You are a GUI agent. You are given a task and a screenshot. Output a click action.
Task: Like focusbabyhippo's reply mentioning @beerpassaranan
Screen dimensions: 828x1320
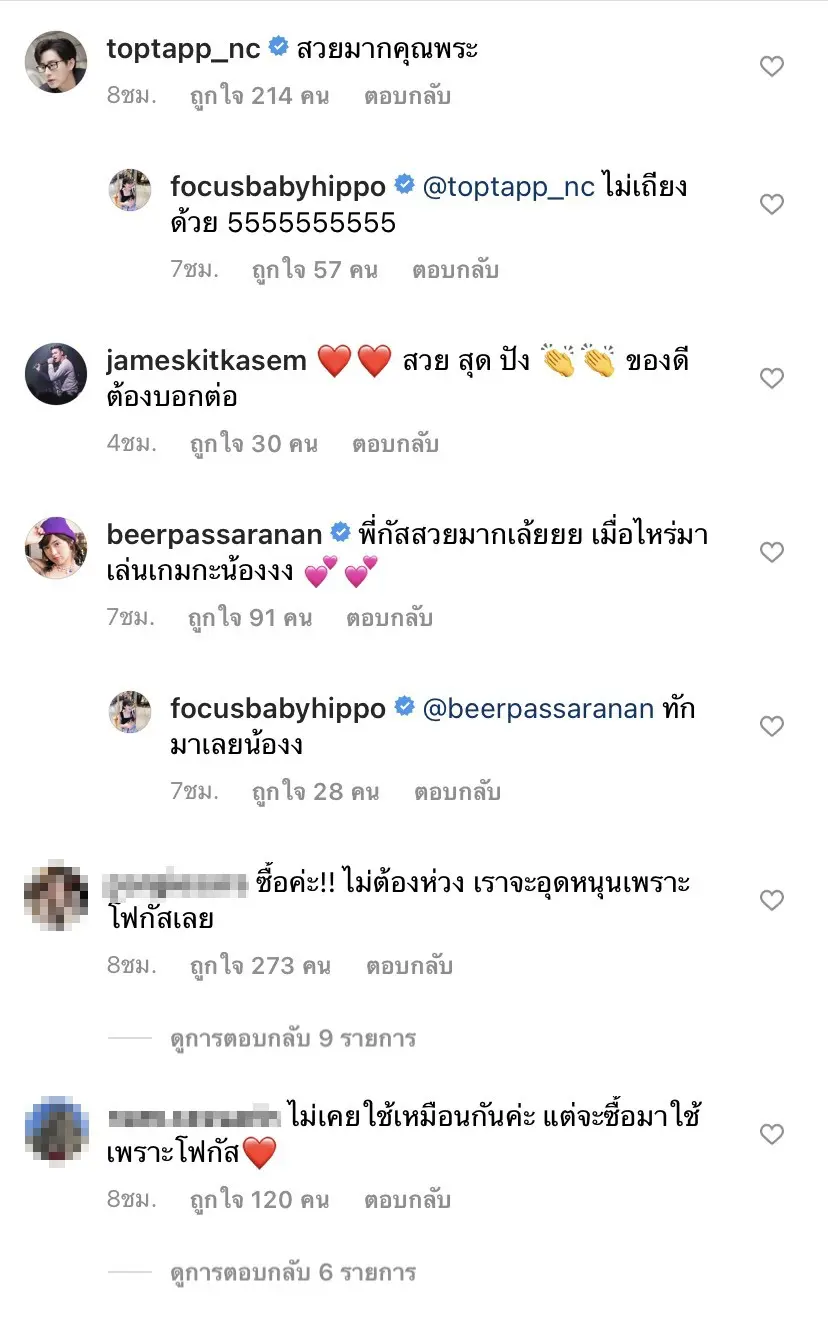coord(771,726)
